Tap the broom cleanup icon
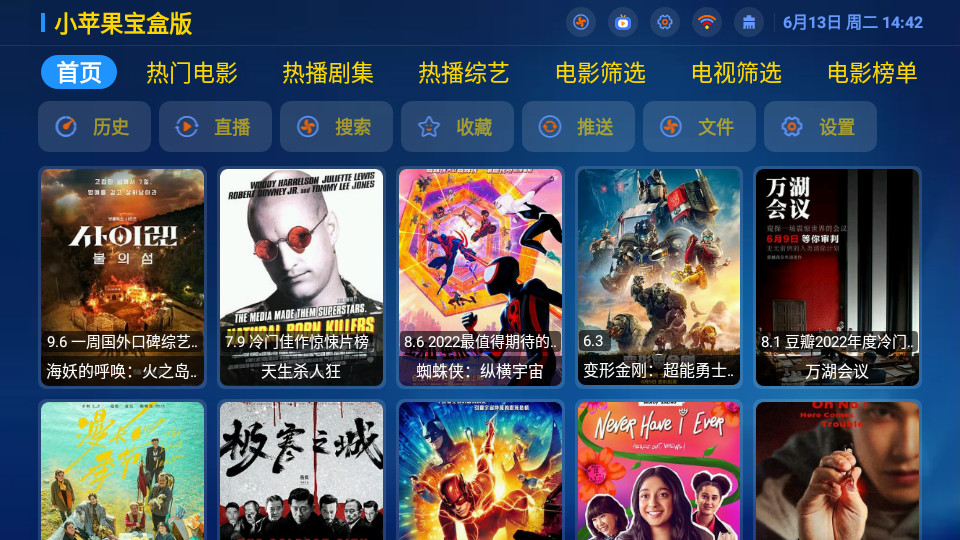The image size is (960, 540). (x=748, y=22)
